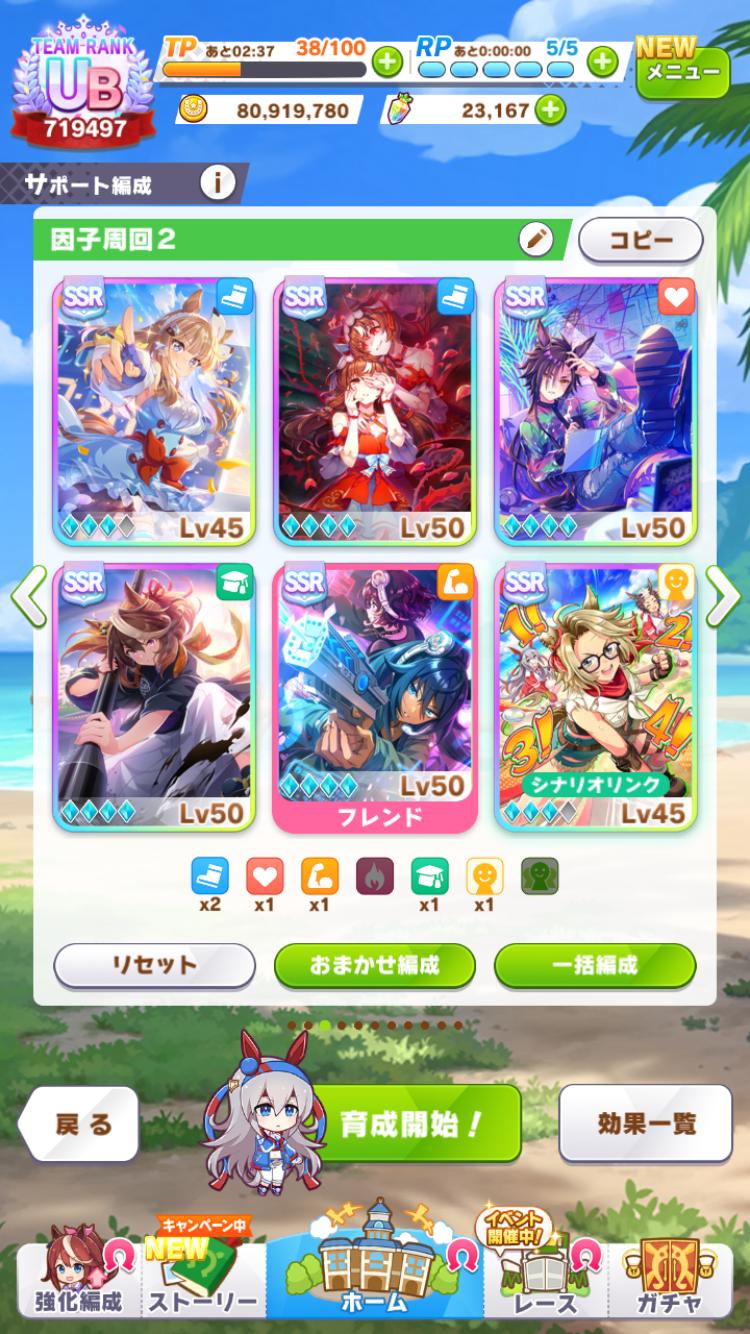Viewport: 750px width, 1334px height.
Task: Tap the plus button to refill TP
Action: [x=387, y=62]
